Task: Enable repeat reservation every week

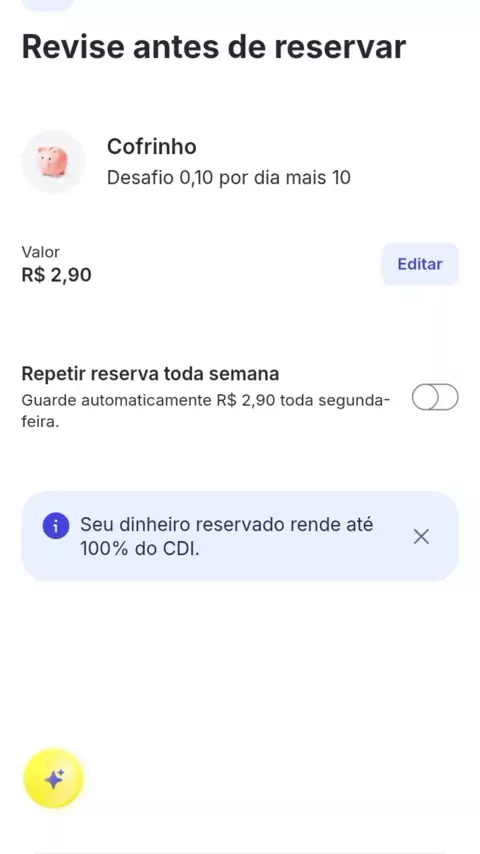Action: (x=435, y=397)
